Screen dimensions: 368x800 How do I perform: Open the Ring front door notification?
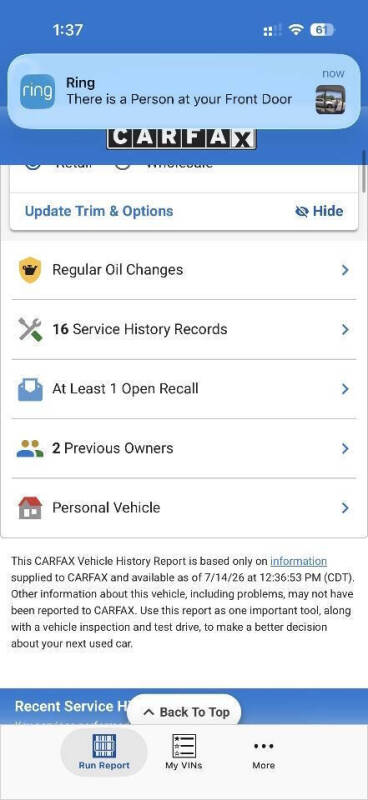tap(184, 91)
